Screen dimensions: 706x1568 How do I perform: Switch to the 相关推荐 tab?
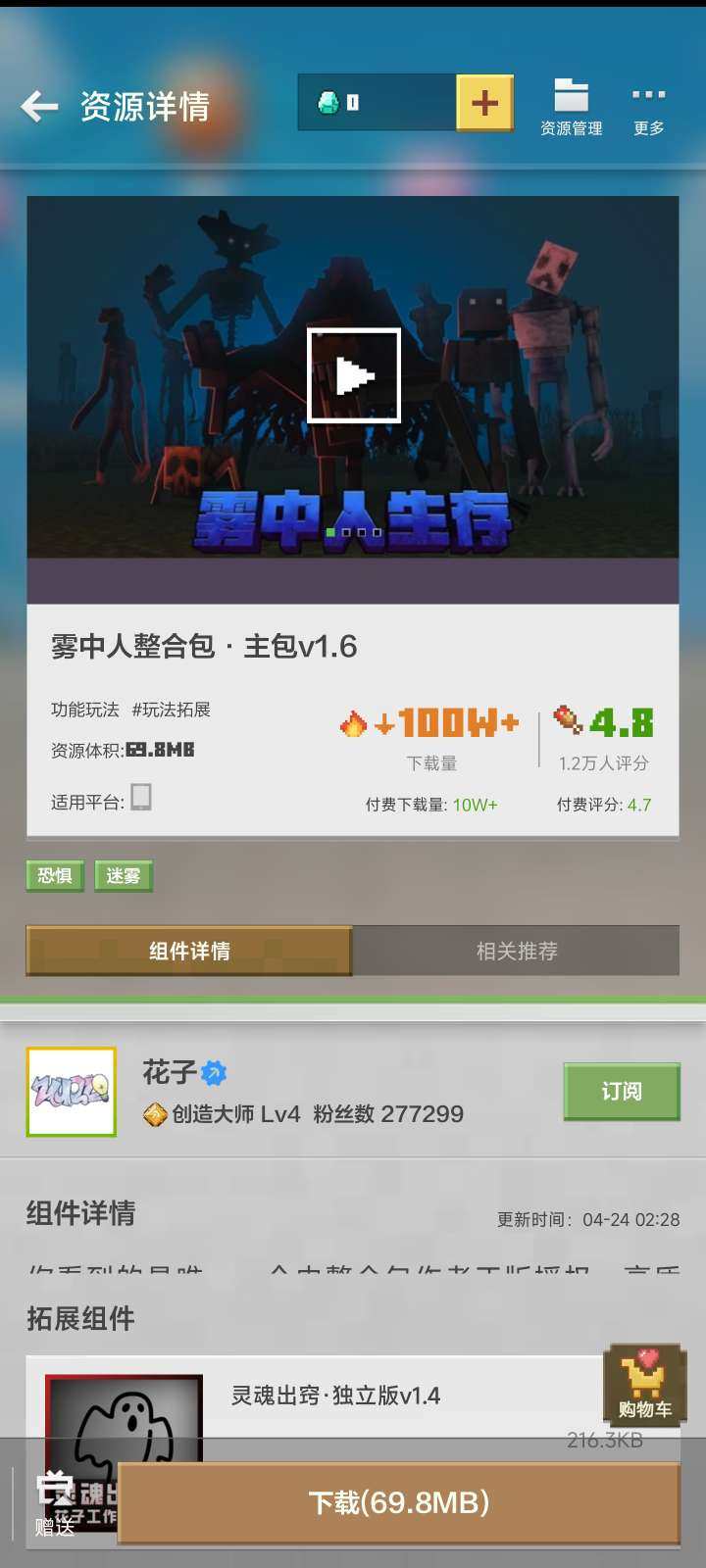click(x=518, y=951)
